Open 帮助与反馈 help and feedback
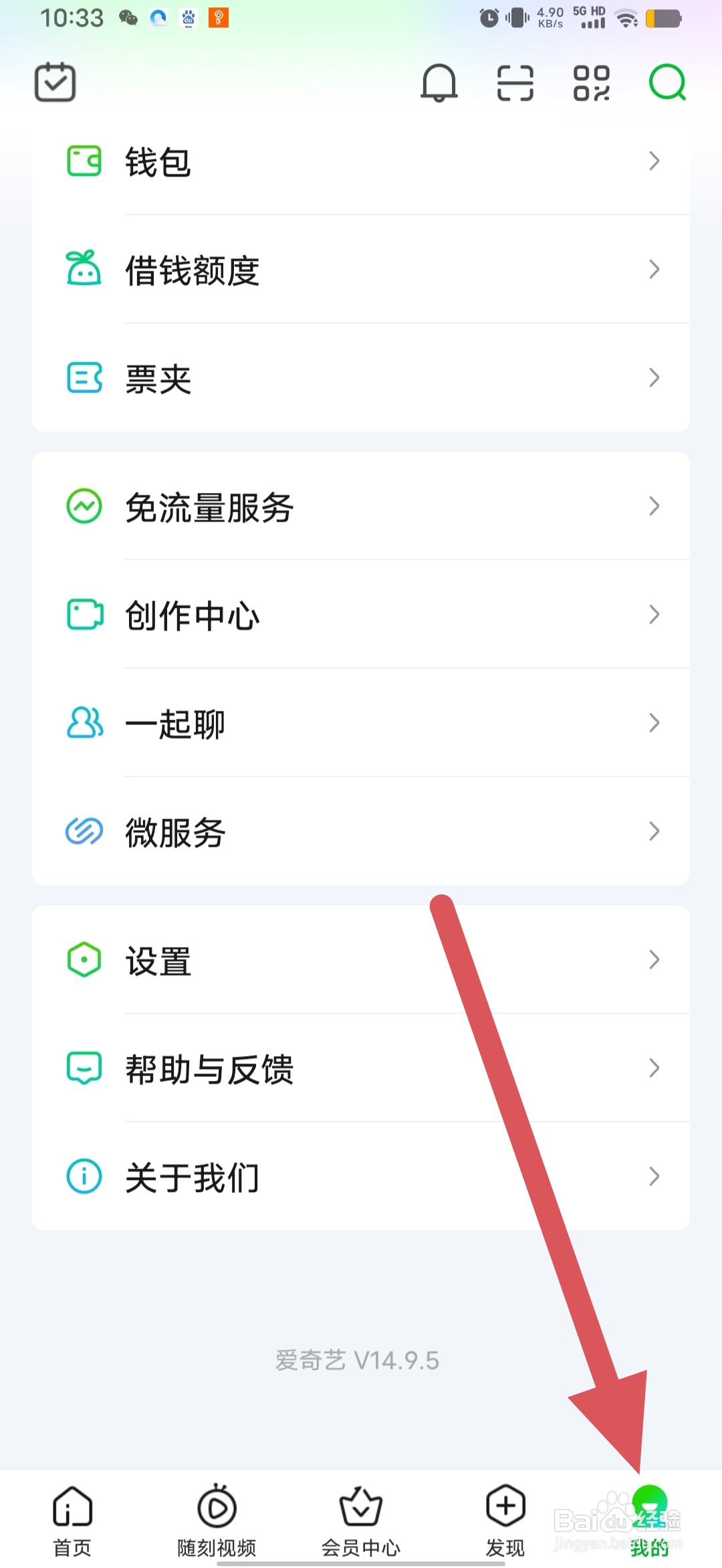Image resolution: width=722 pixels, height=1568 pixels. pos(210,1069)
